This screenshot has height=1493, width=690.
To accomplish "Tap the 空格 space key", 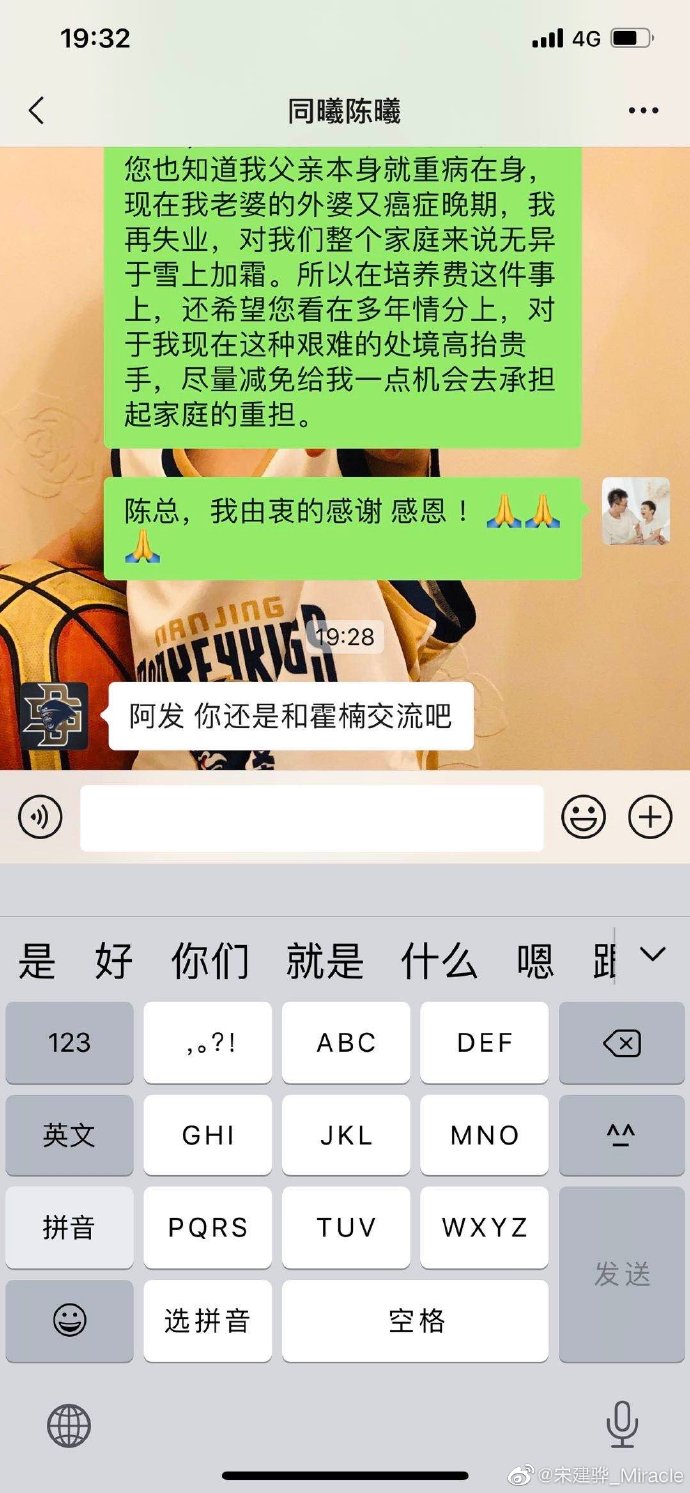I will 415,1320.
